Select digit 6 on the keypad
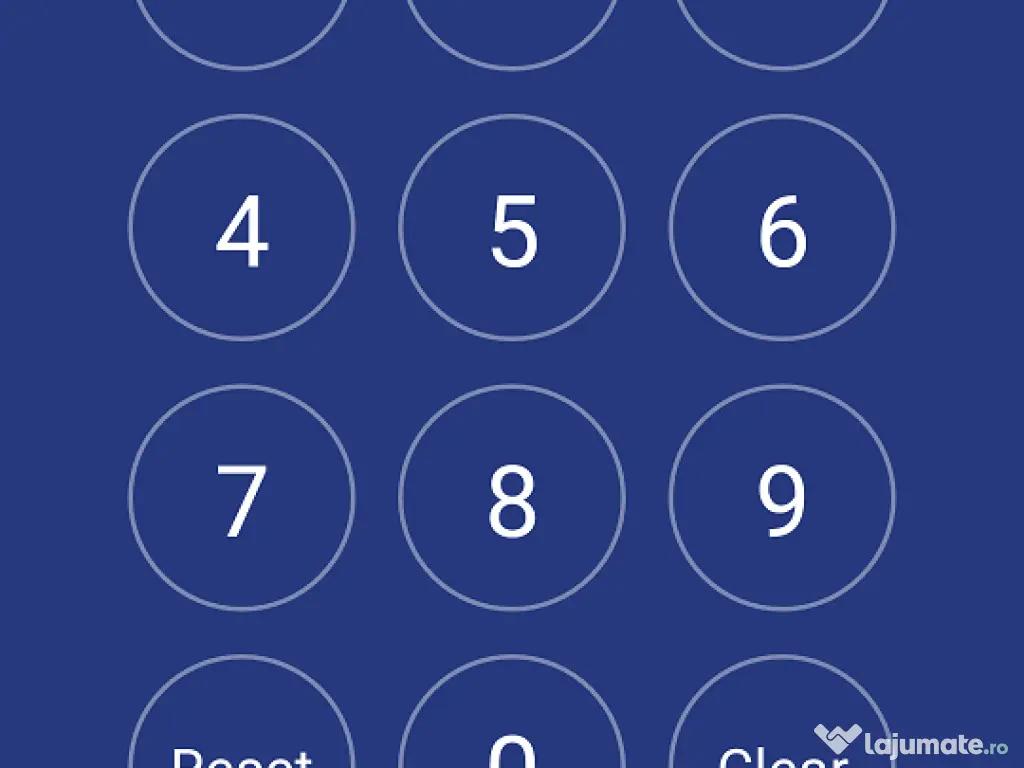Screen dimensions: 1024x768 (782, 229)
